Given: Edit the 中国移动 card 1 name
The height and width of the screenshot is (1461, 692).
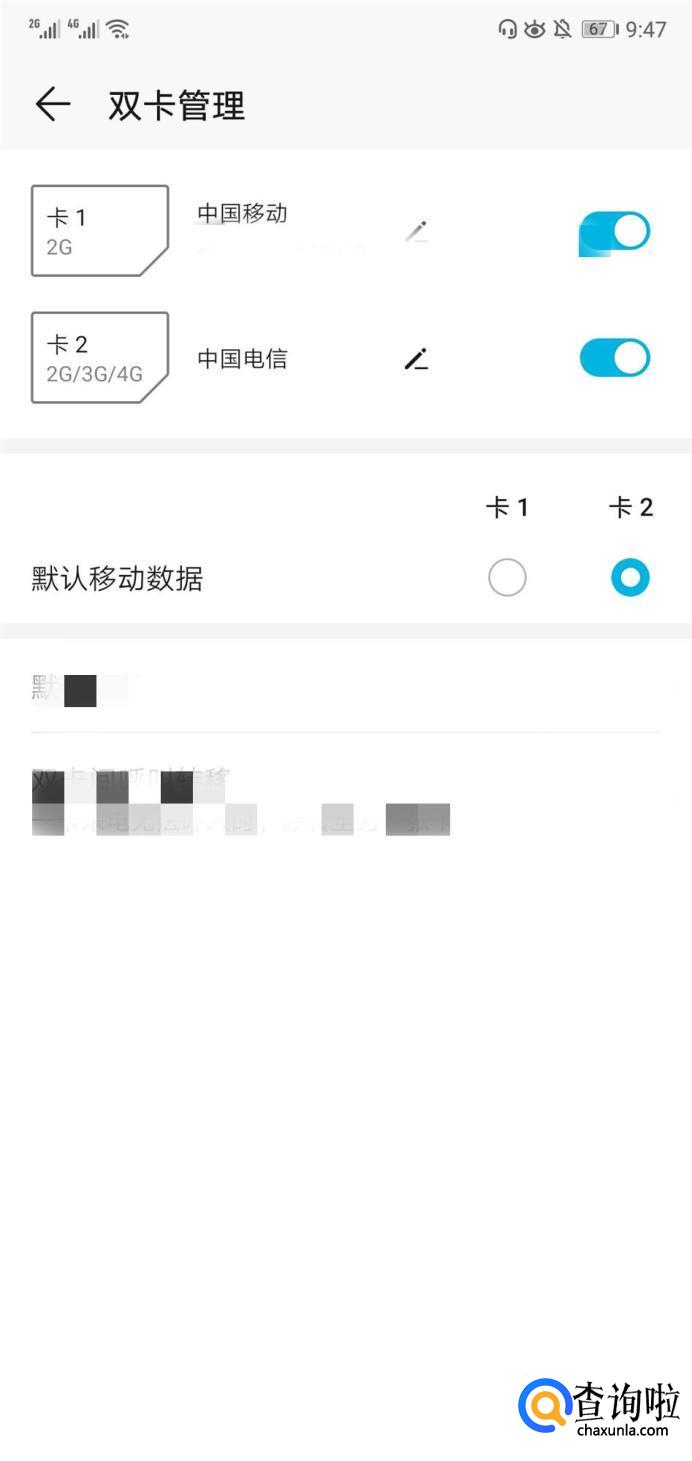Looking at the screenshot, I should (x=416, y=232).
